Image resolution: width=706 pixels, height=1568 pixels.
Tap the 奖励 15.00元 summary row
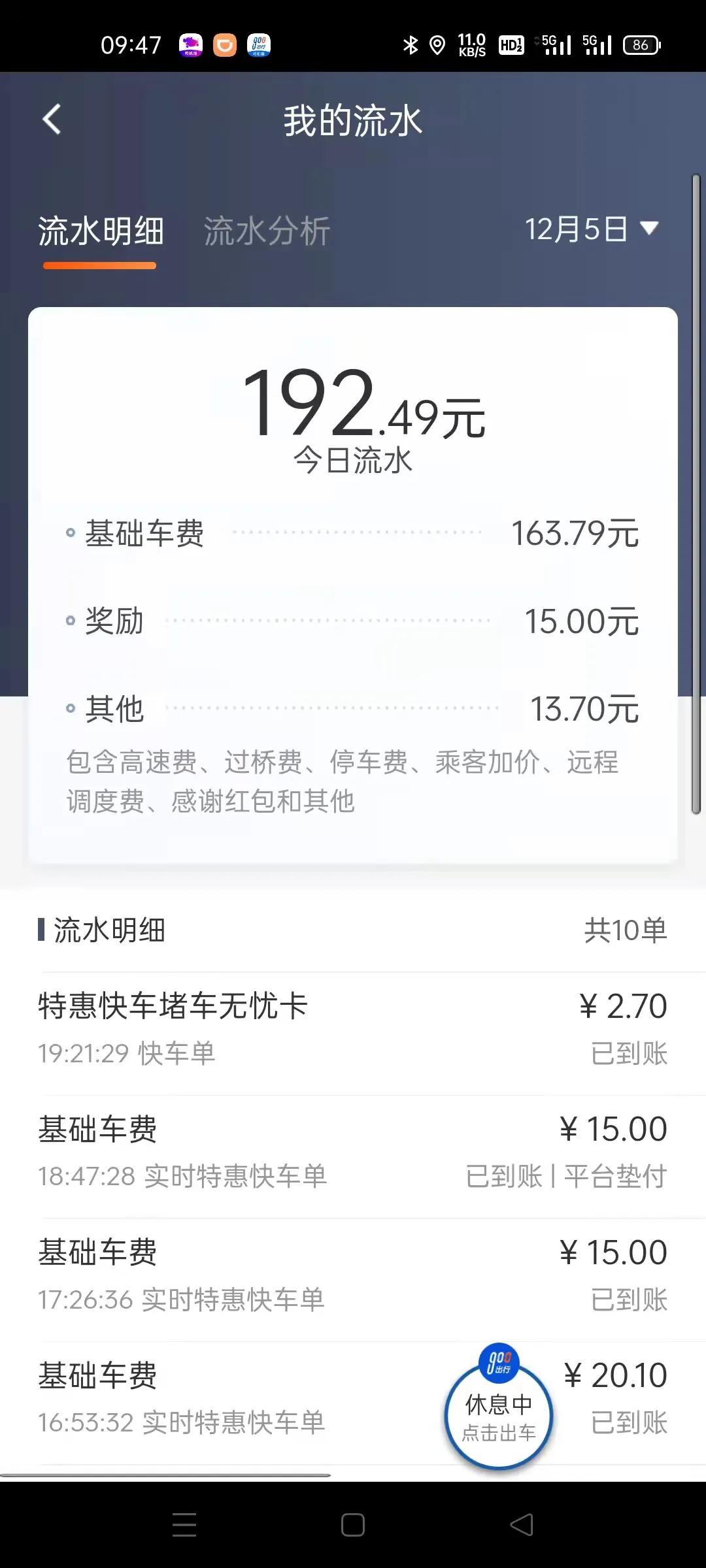[x=353, y=622]
